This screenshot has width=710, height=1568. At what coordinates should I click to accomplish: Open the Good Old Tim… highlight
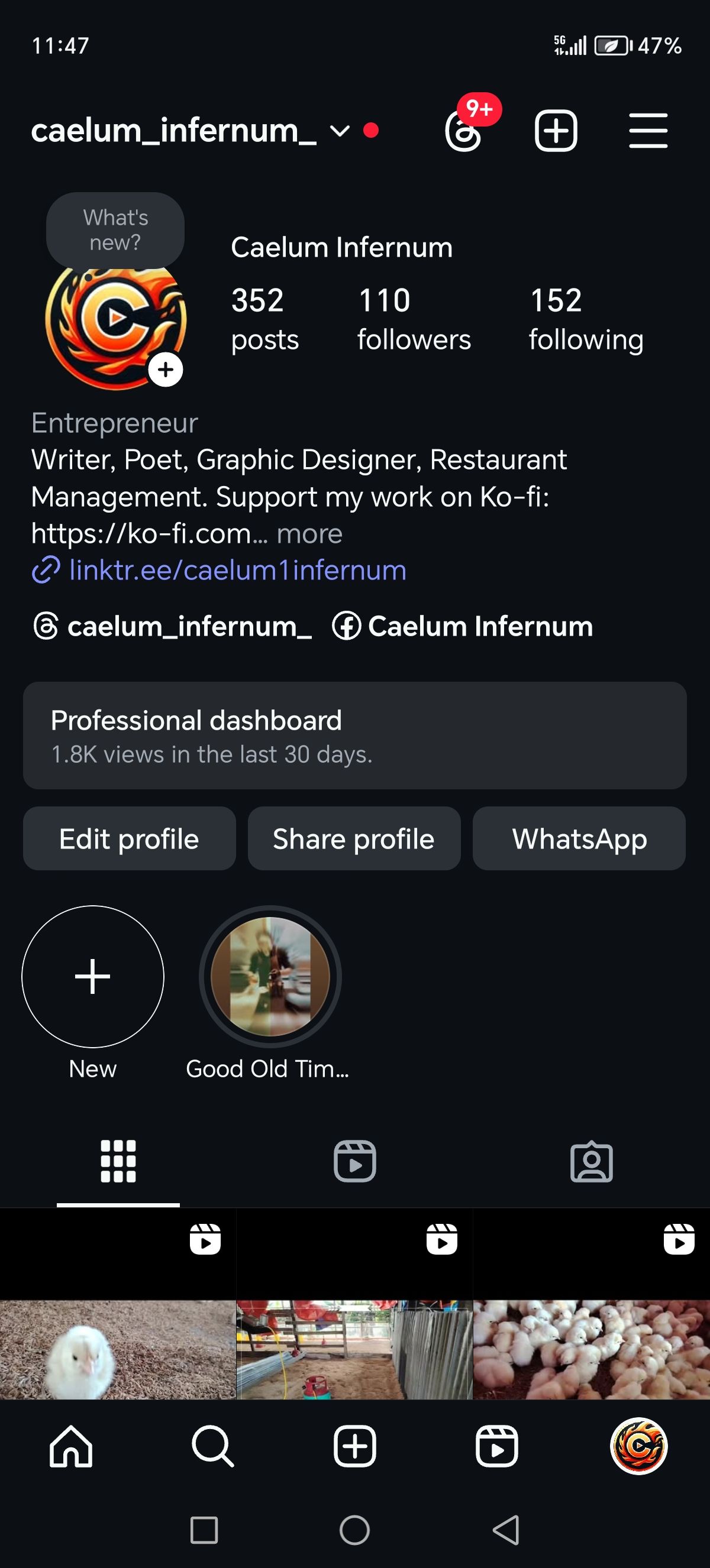tap(270, 976)
